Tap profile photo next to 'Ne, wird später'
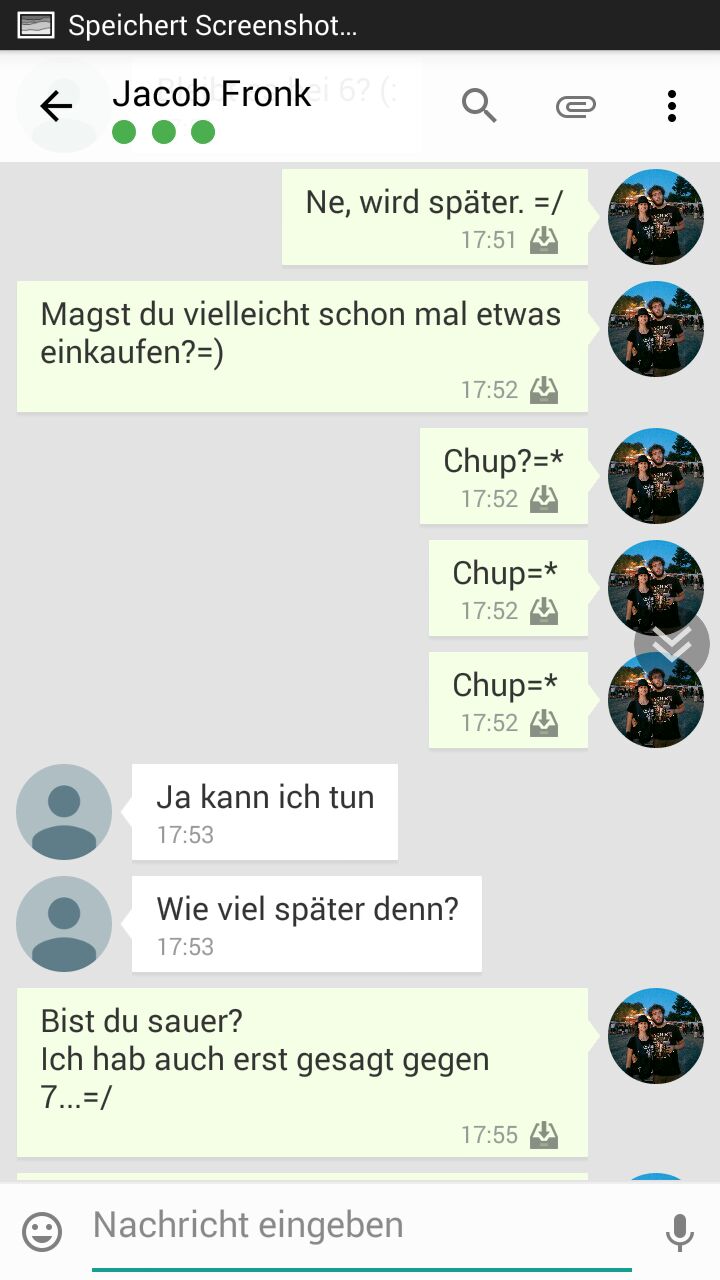Viewport: 720px width, 1280px height. (x=656, y=217)
